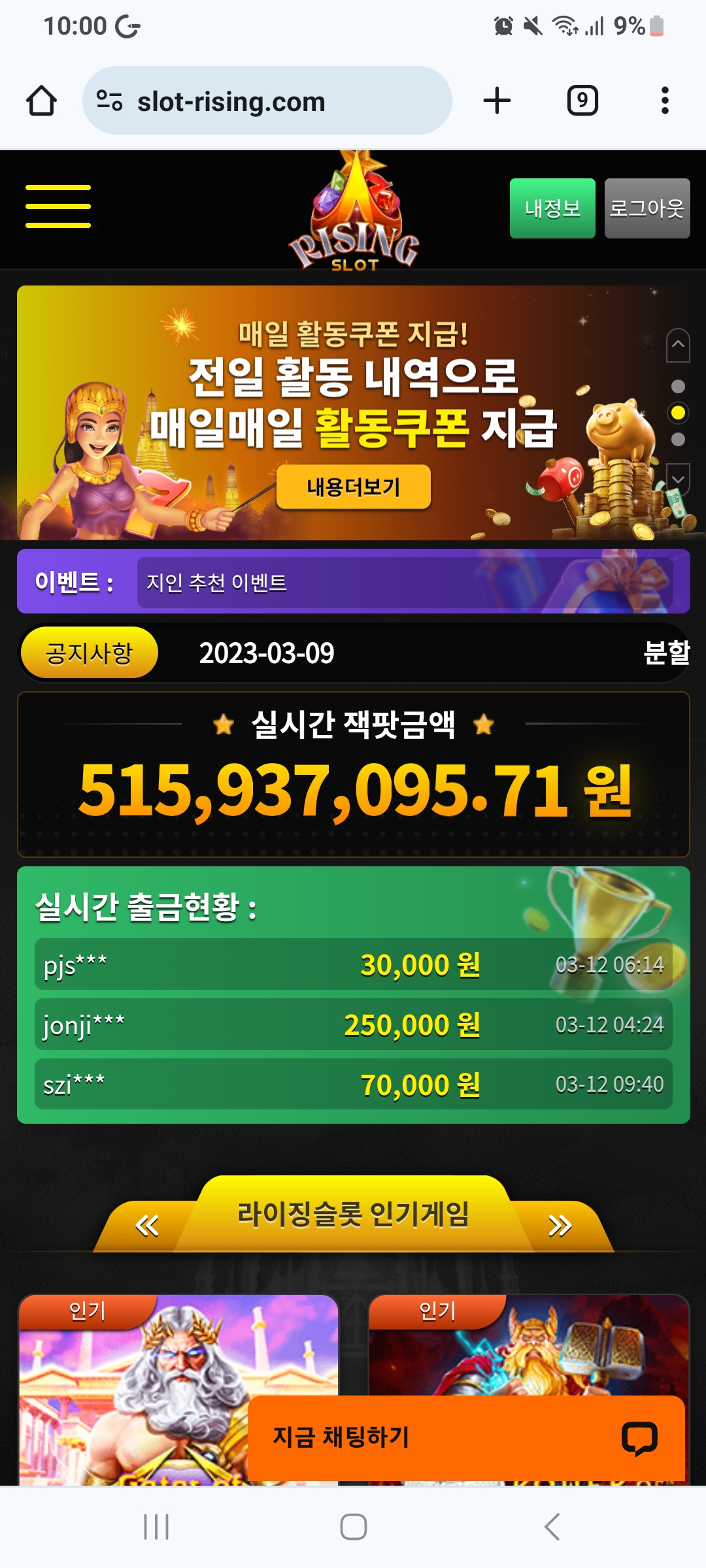Go to previous popular games with left arrows

coord(147,1226)
